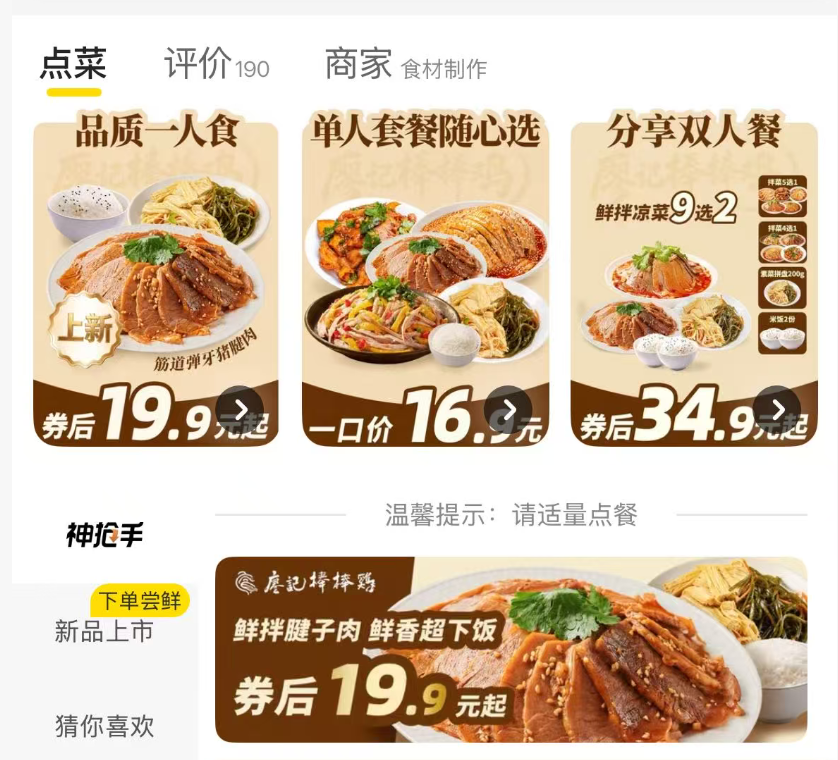Image resolution: width=838 pixels, height=760 pixels.
Task: Select the 神抢手 category
Action: 104,534
